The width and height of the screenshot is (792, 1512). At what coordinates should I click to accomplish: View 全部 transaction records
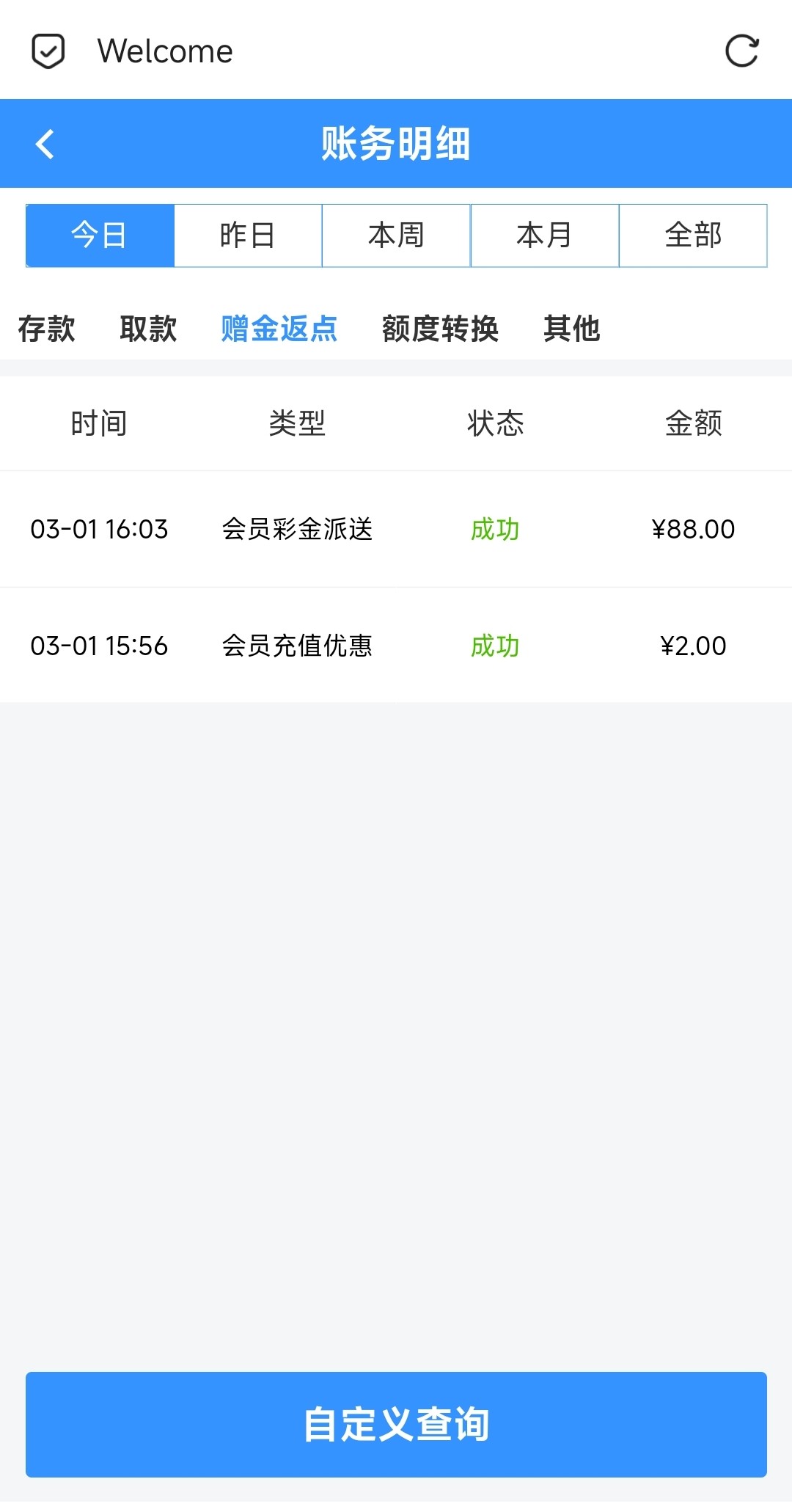click(x=693, y=235)
